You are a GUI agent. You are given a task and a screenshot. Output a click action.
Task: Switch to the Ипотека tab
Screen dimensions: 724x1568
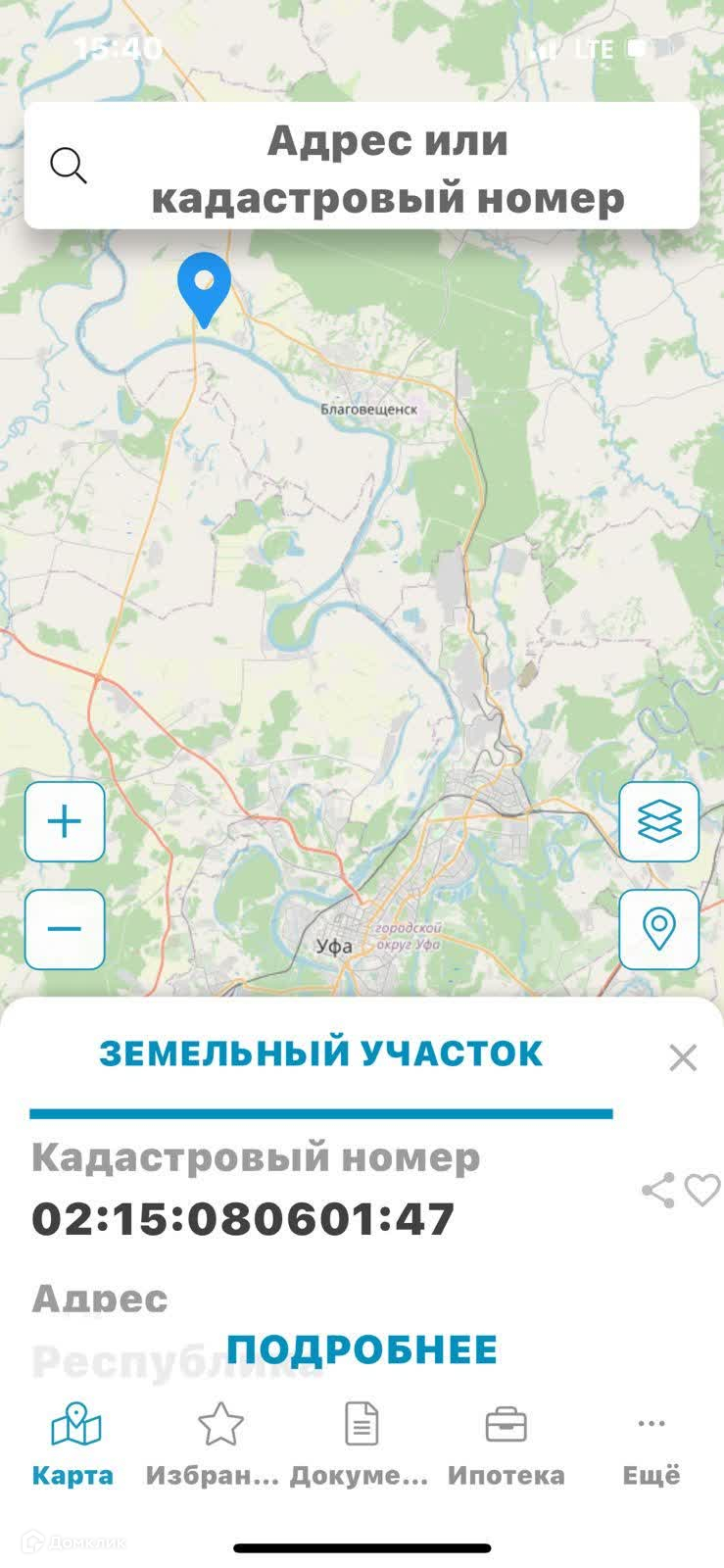tap(506, 1445)
